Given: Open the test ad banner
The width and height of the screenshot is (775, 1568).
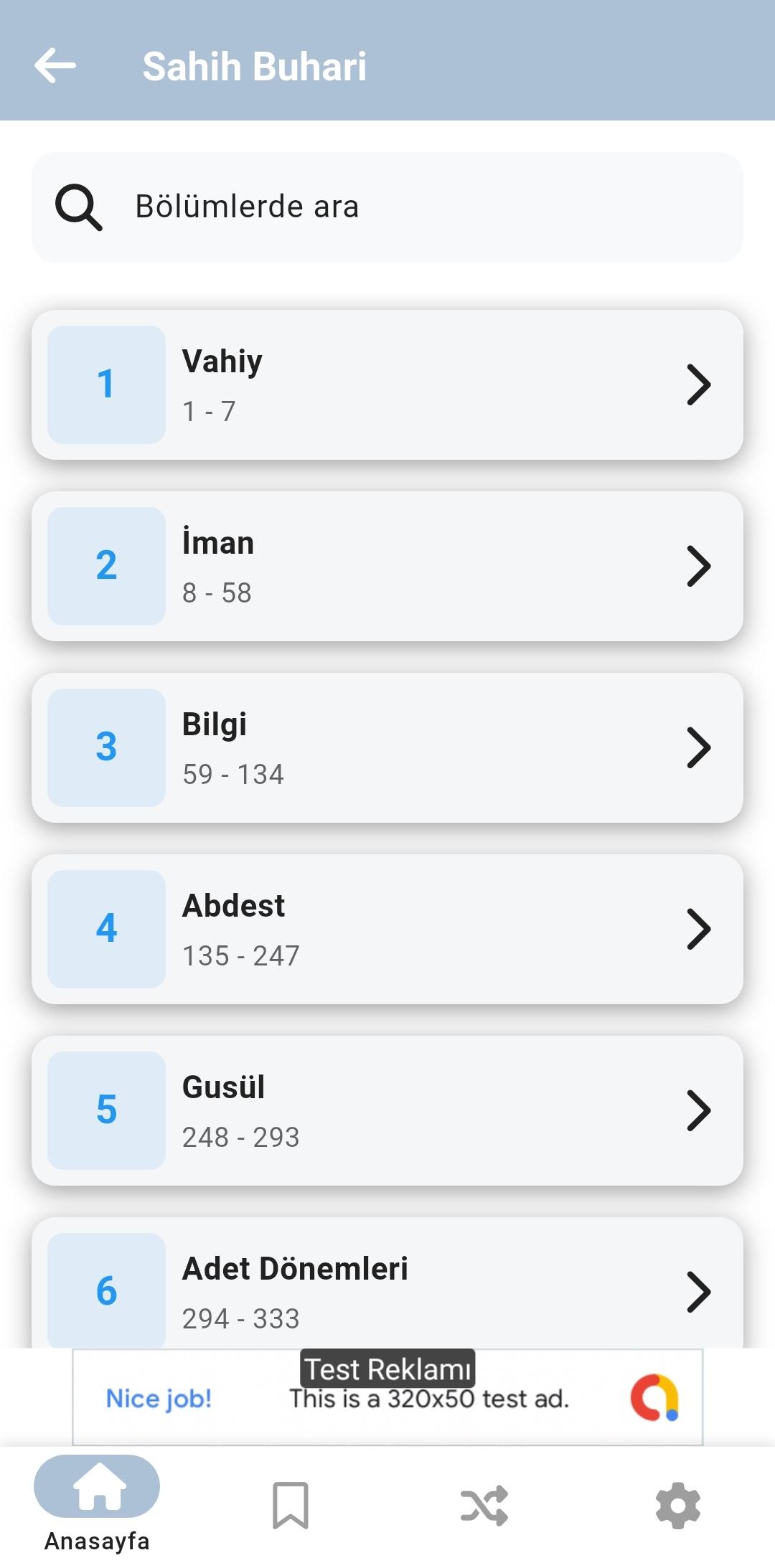Looking at the screenshot, I should 387,1397.
